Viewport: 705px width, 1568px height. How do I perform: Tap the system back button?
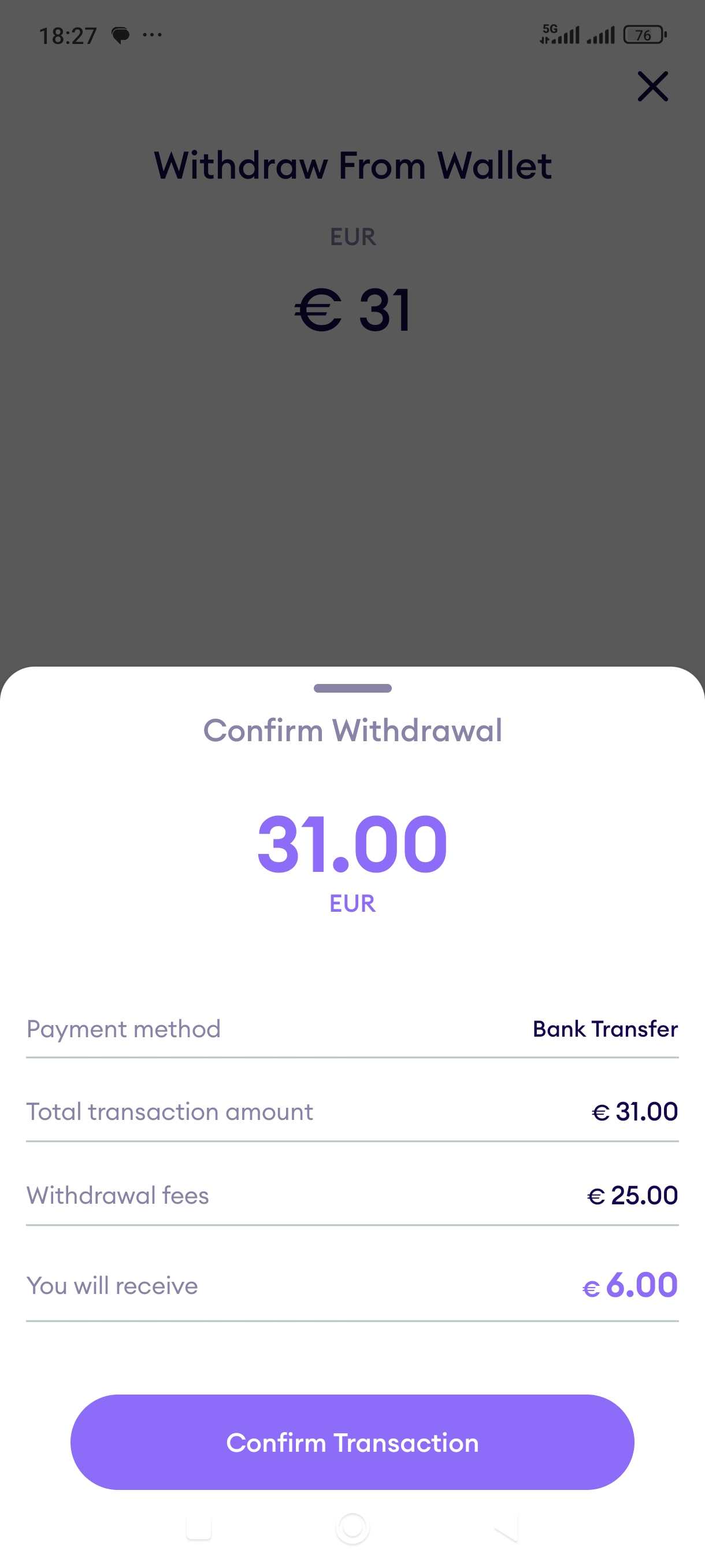click(x=506, y=1527)
